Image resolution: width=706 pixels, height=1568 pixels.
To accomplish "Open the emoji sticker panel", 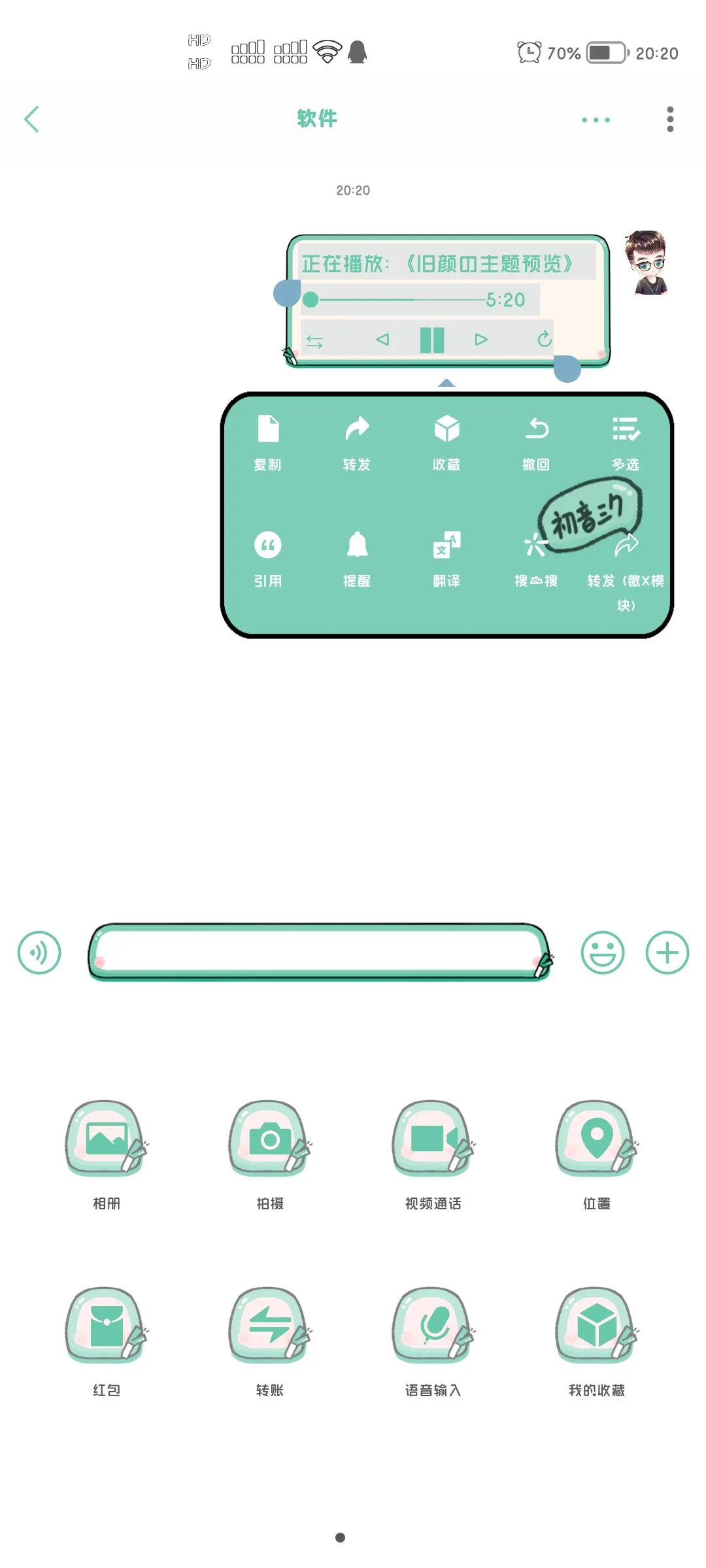I will (x=602, y=953).
